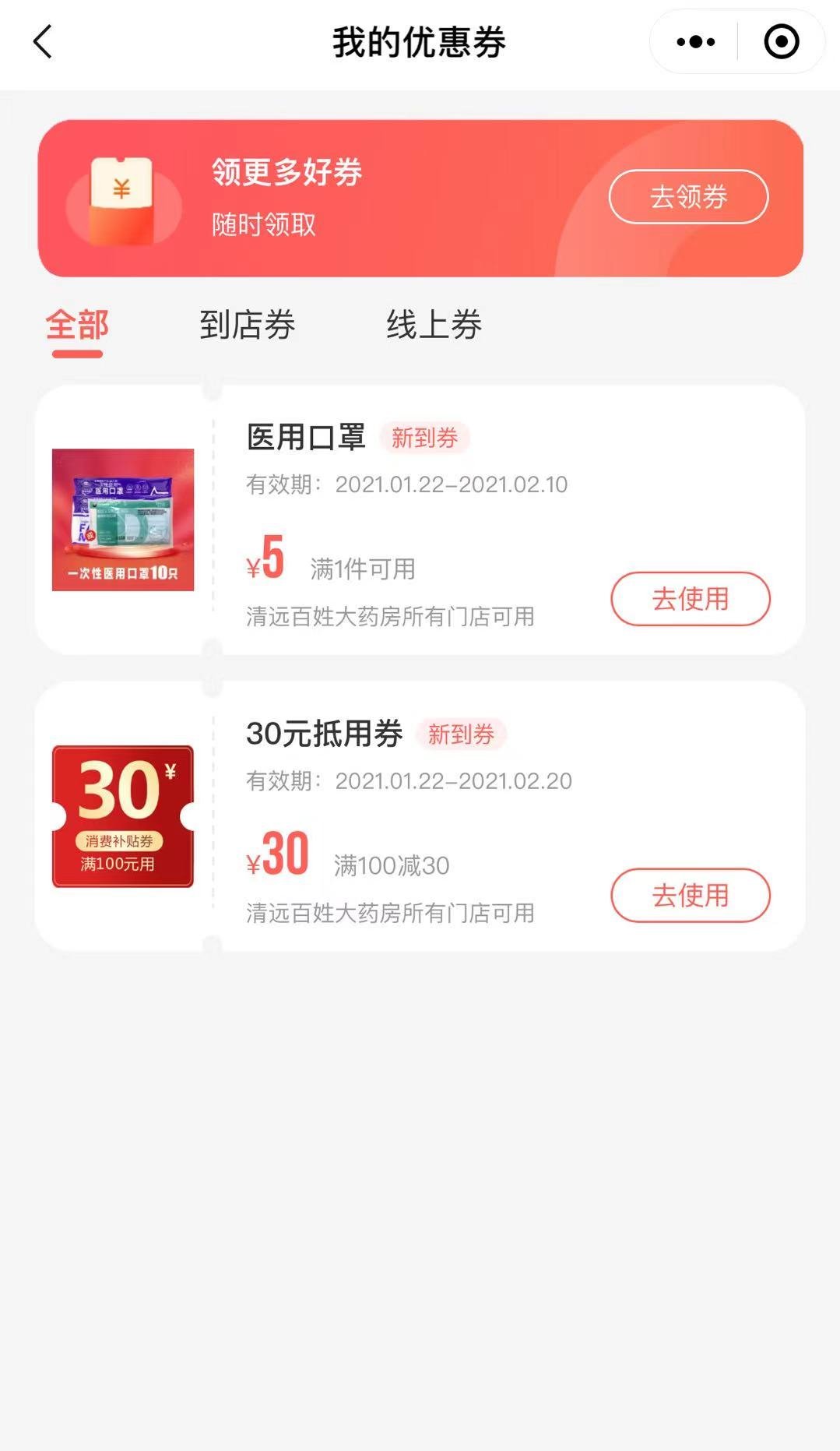Use the 医用口罩 coupon via 去使用
This screenshot has width=840, height=1451.
690,599
